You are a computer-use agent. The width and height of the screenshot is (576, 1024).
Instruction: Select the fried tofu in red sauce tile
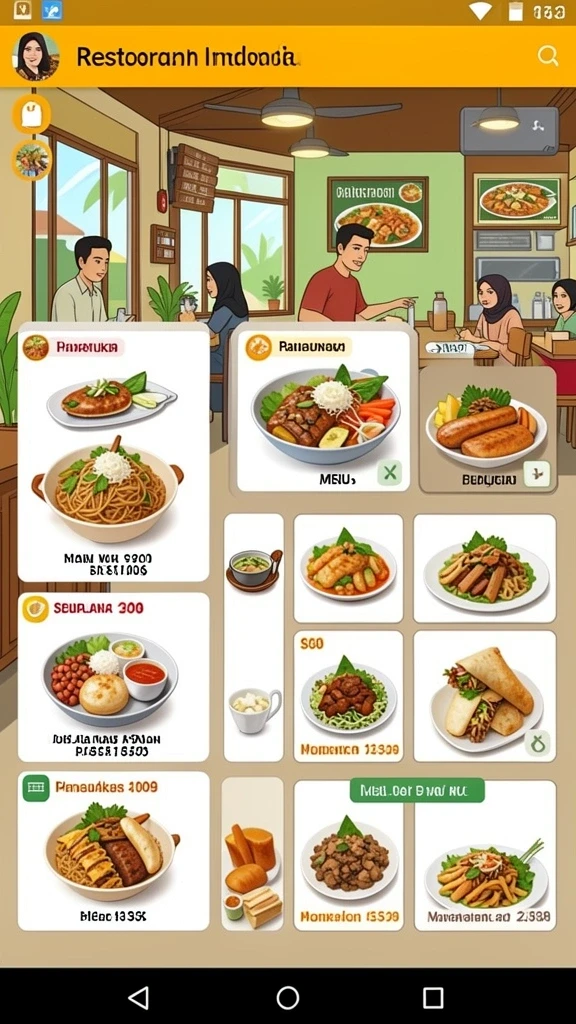[x=348, y=568]
